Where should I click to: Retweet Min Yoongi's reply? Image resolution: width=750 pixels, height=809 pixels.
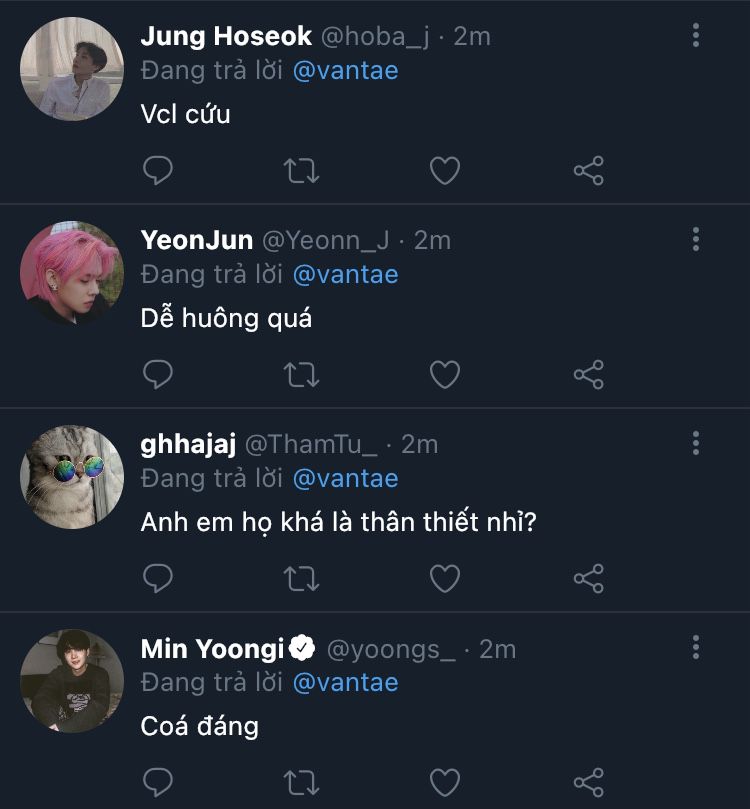[x=302, y=782]
